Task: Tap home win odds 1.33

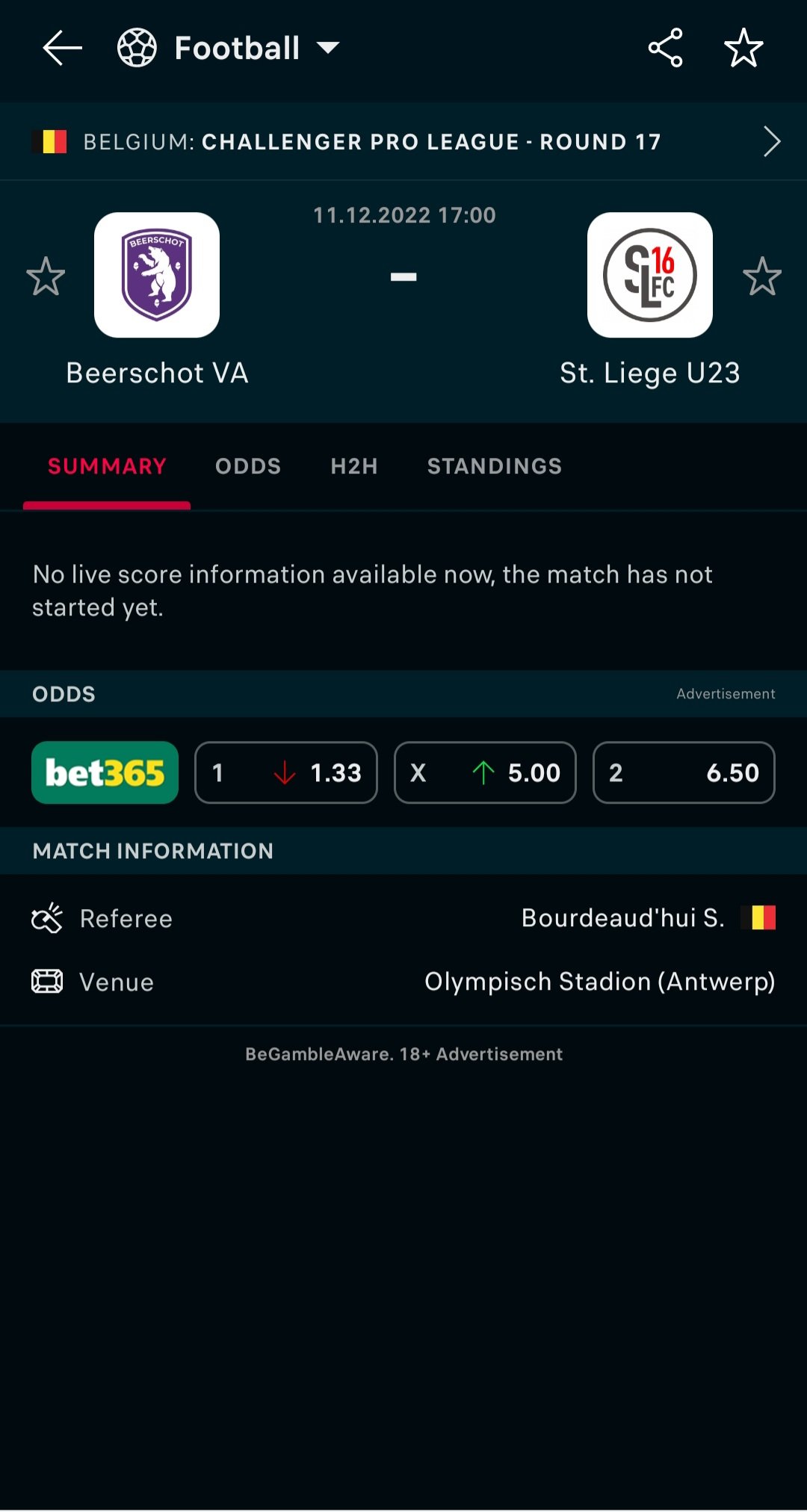Action: click(286, 772)
